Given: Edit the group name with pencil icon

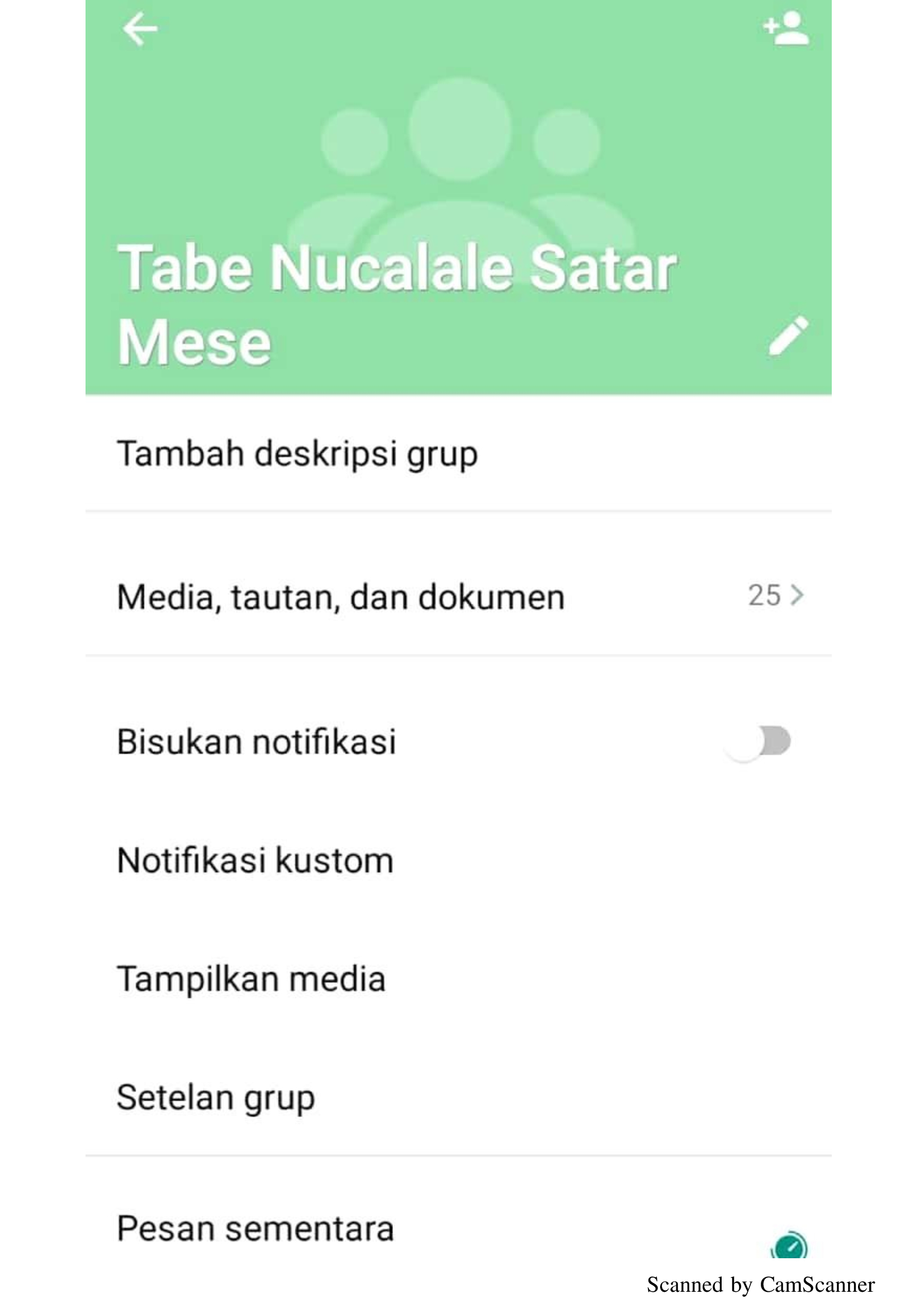Looking at the screenshot, I should (788, 336).
